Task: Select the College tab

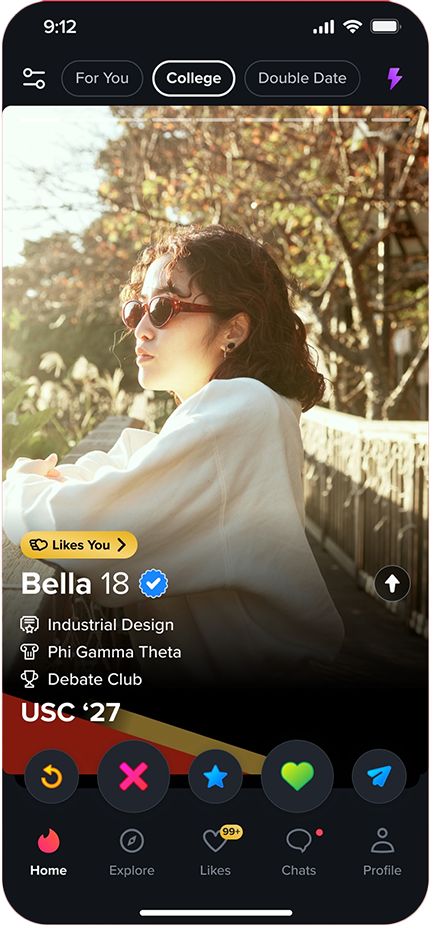Action: (194, 79)
